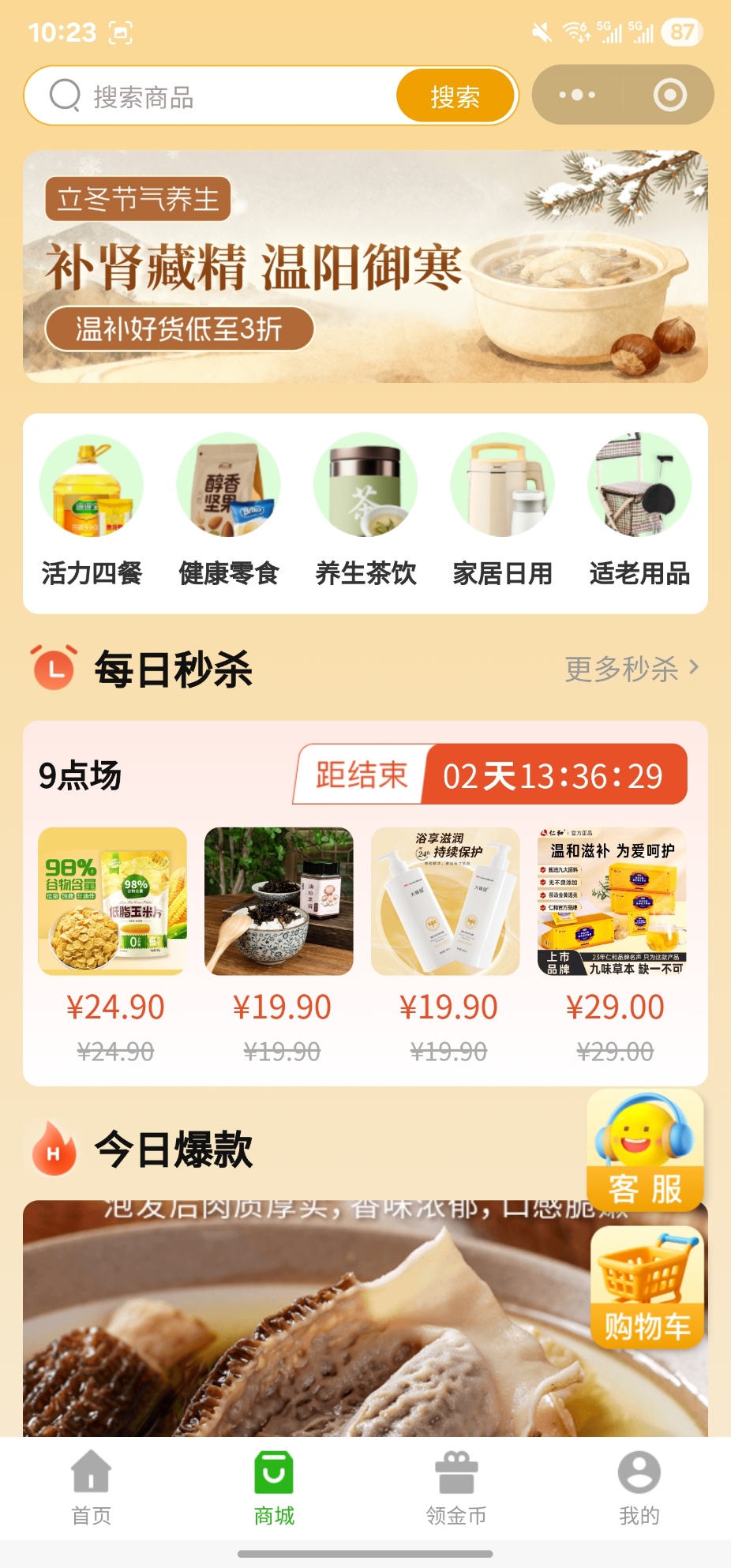Open the 适老用品 elderly products icon
Screen dimensions: 731x1568
(x=639, y=486)
